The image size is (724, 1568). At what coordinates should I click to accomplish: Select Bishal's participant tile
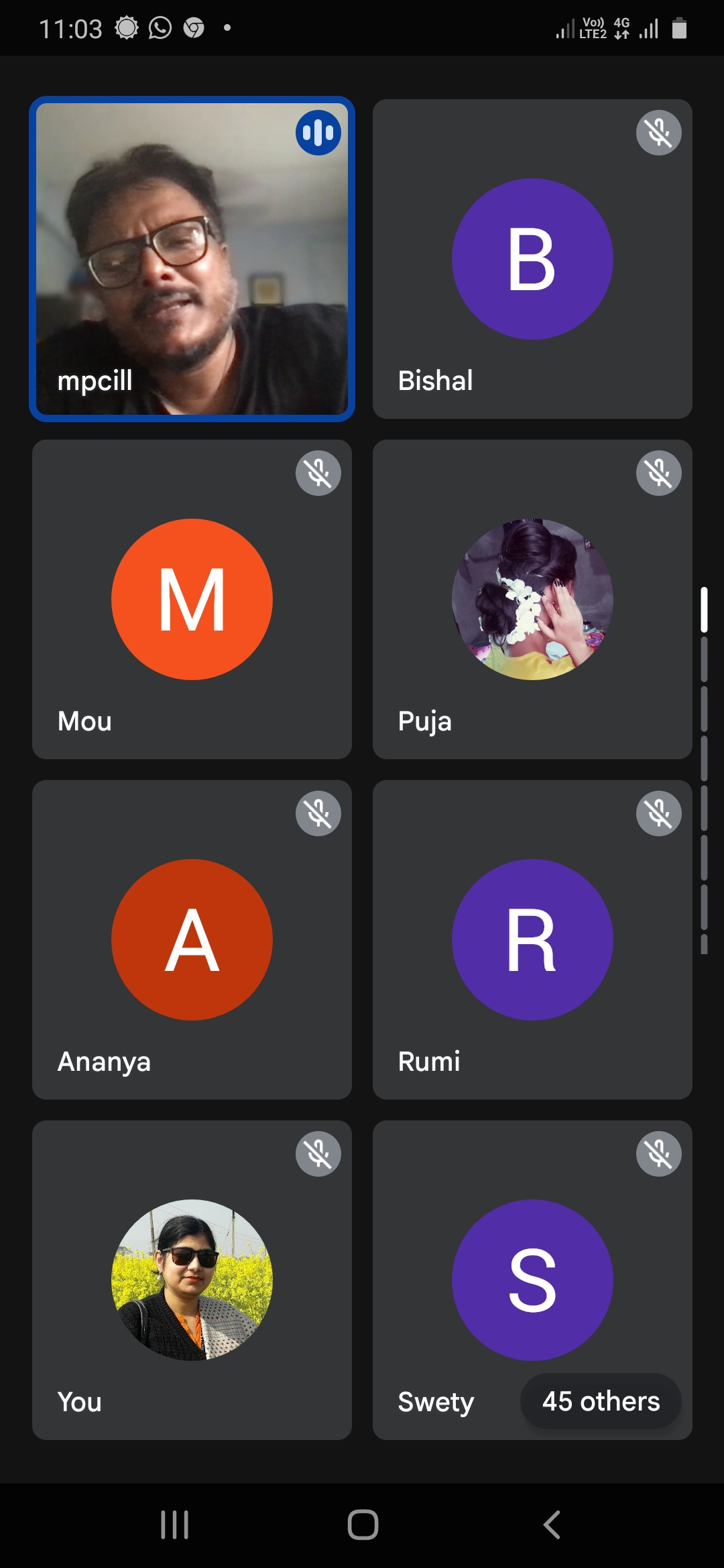click(532, 259)
